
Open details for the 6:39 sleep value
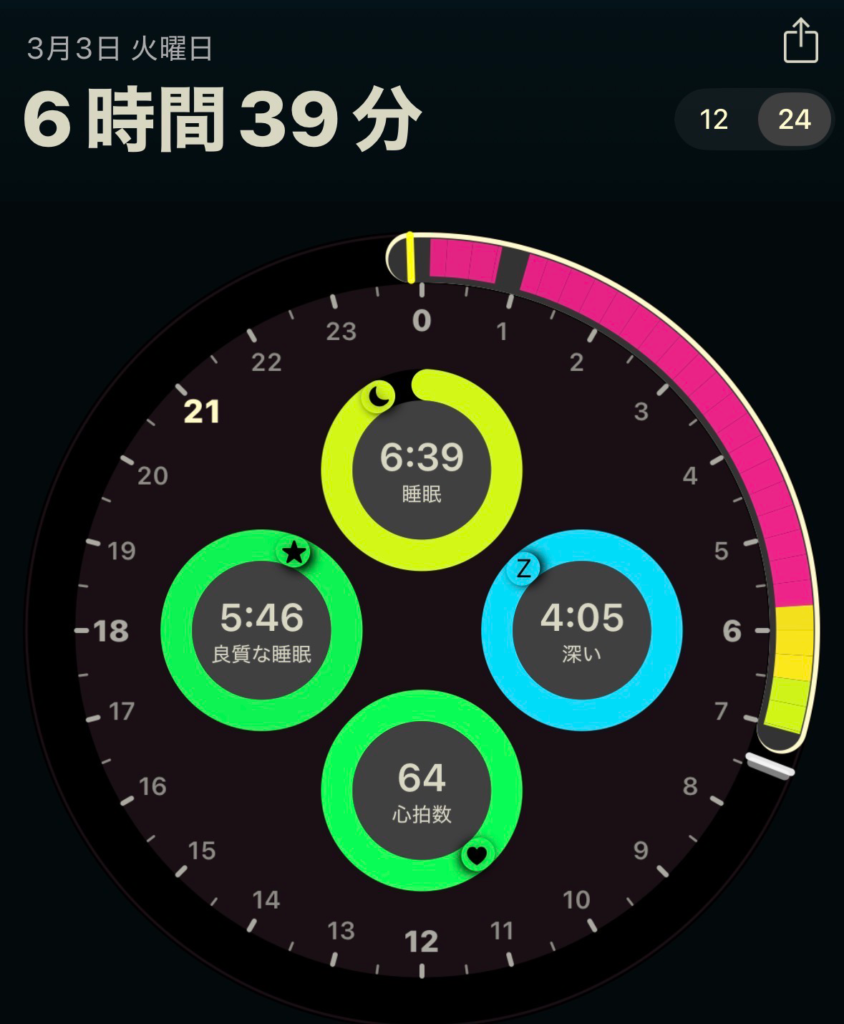point(420,455)
